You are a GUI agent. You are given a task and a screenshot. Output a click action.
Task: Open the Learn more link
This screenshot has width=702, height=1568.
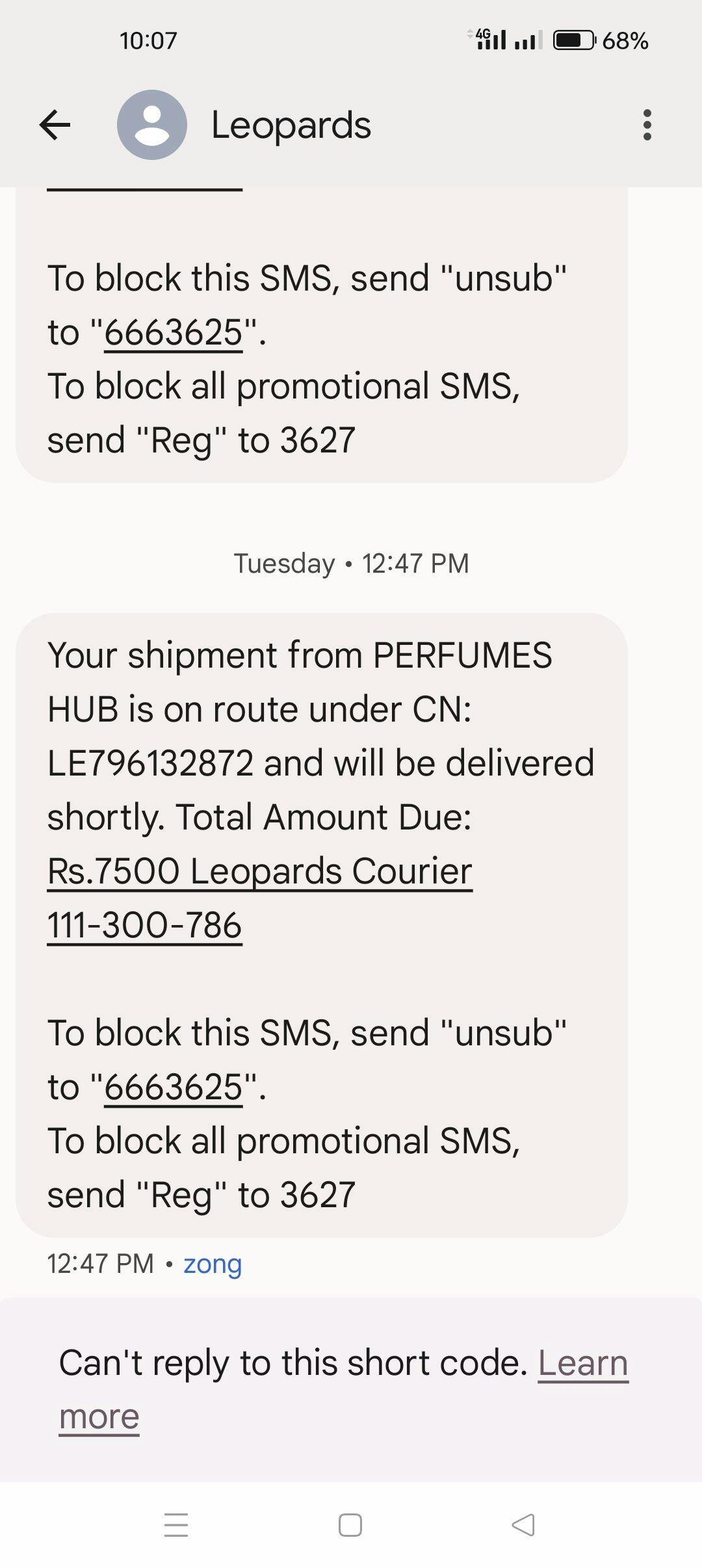582,1363
